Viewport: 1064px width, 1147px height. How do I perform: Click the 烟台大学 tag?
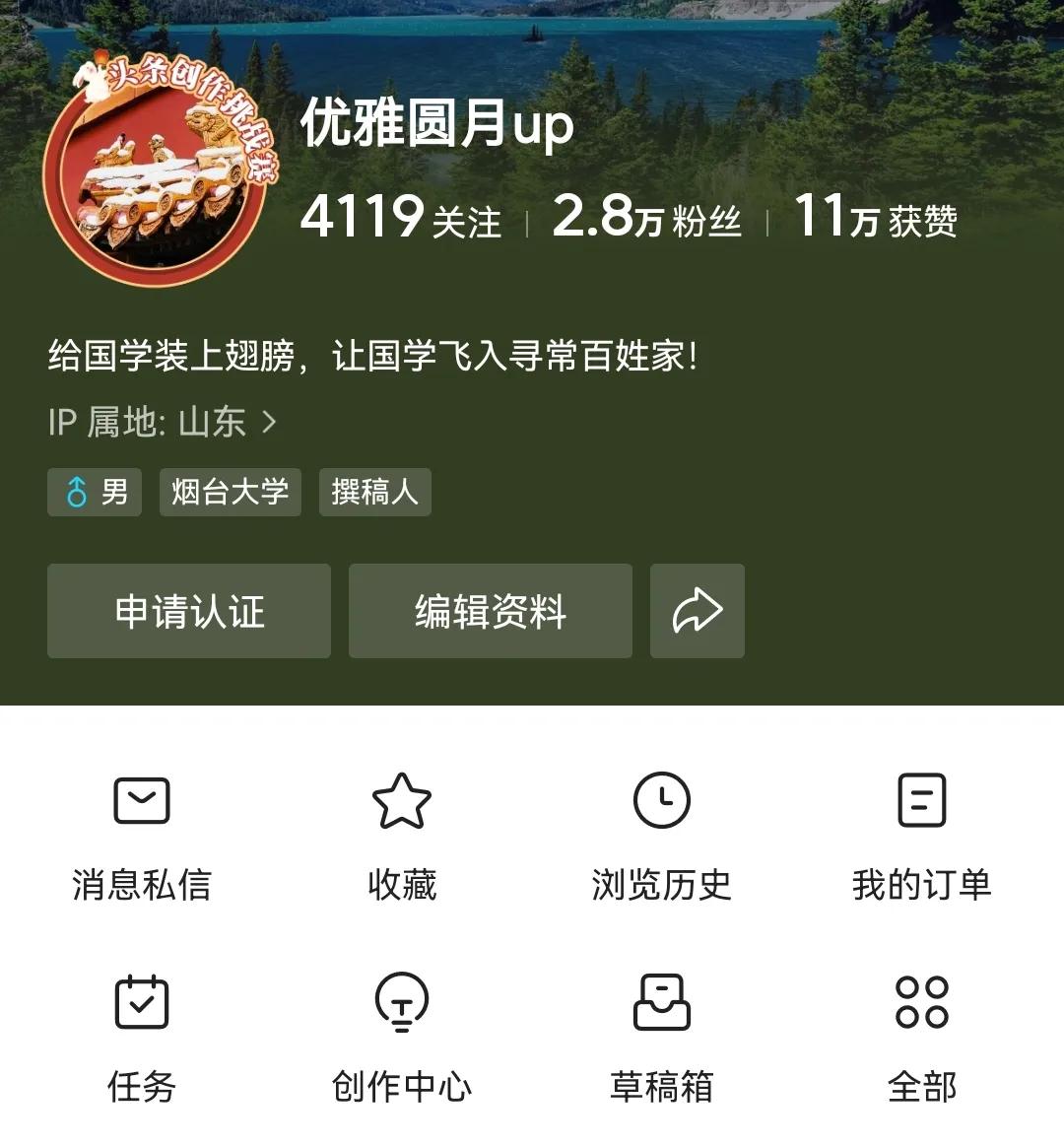click(230, 492)
